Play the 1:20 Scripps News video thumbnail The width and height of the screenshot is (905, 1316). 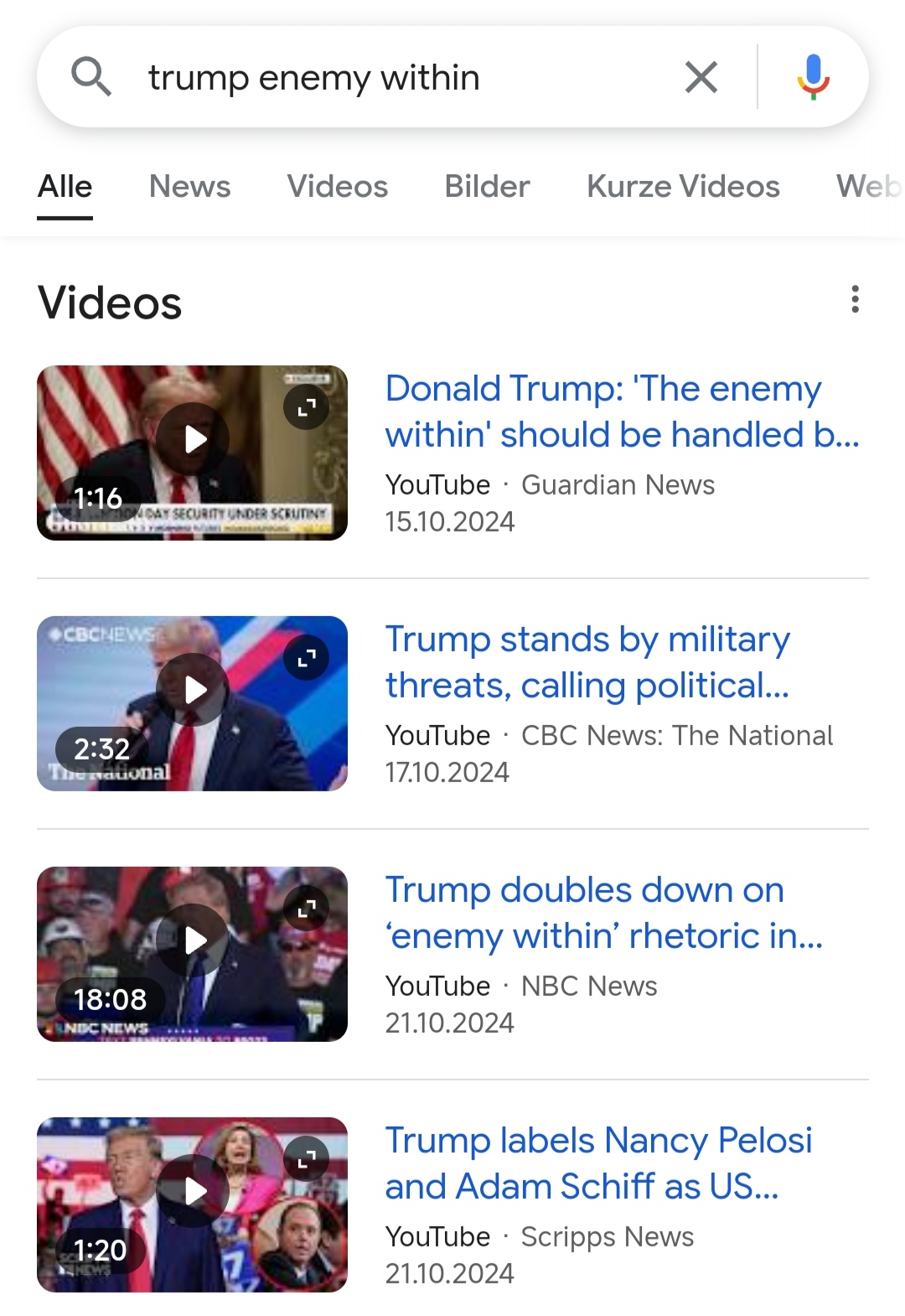point(194,1191)
